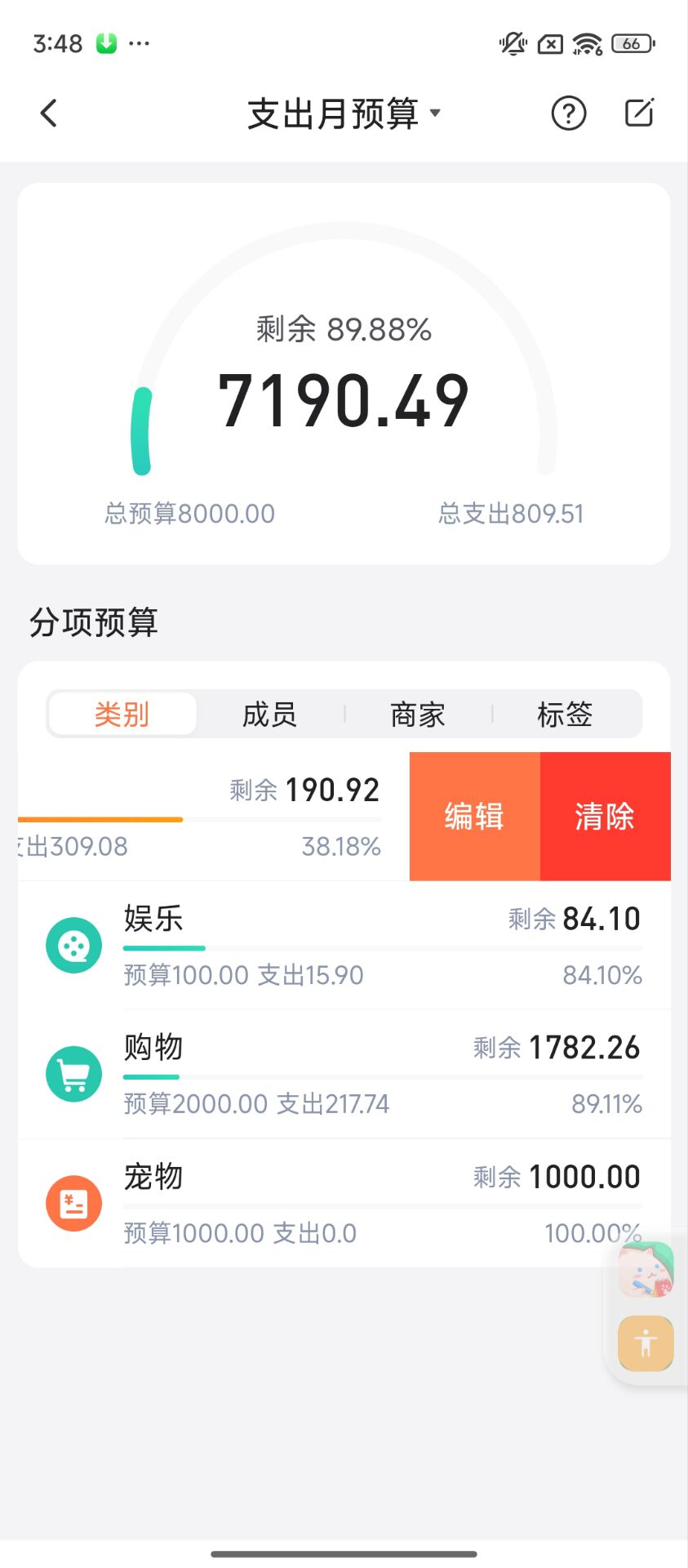Select the 娱乐 entertainment category icon

pos(73,945)
